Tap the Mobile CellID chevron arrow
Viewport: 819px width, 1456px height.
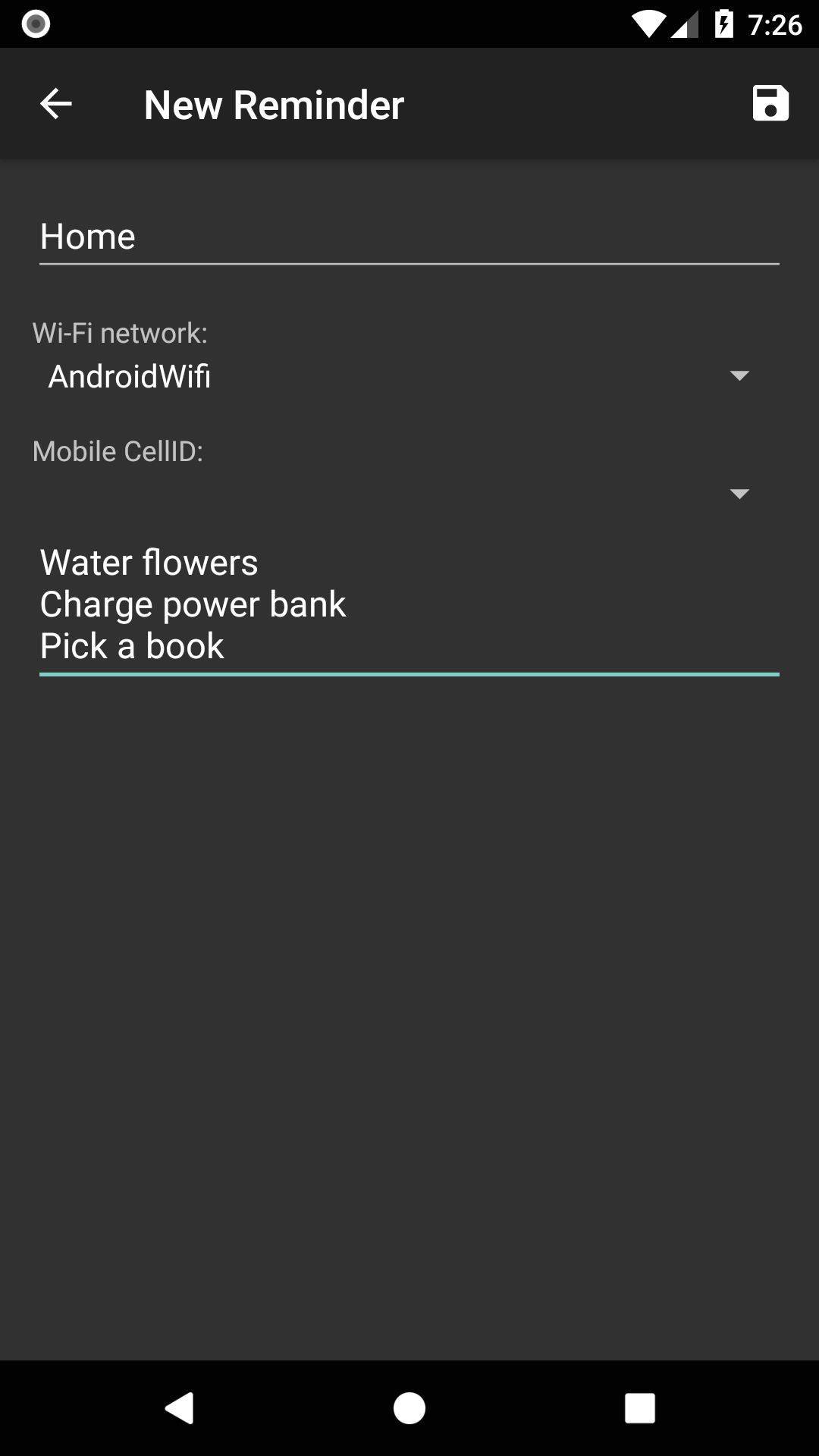point(740,494)
